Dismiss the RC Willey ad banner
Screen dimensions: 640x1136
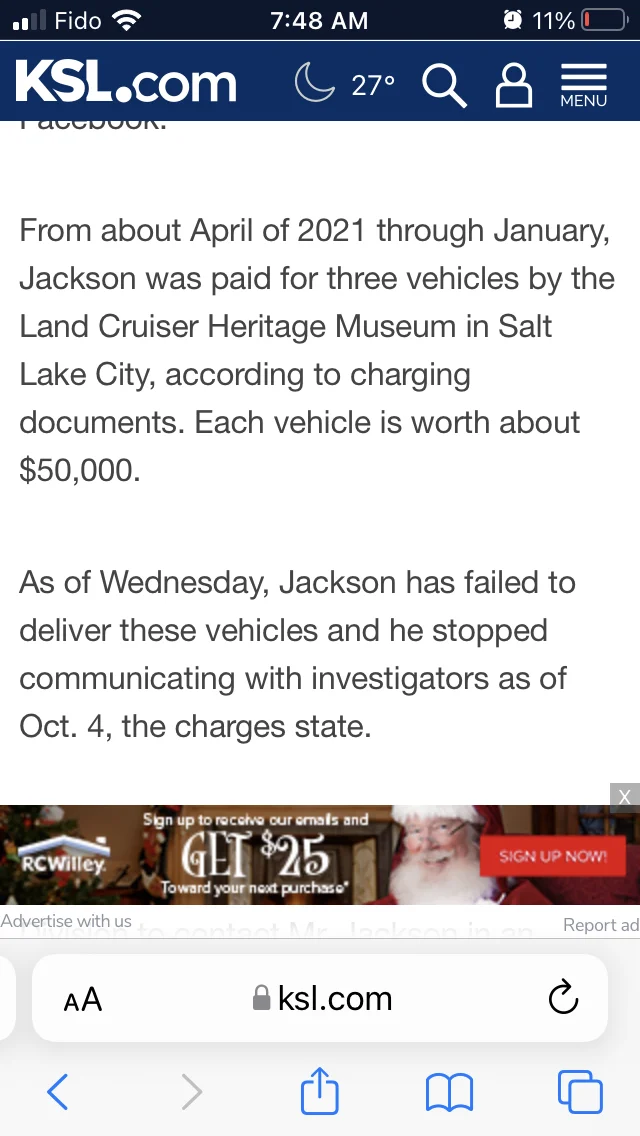click(x=624, y=796)
